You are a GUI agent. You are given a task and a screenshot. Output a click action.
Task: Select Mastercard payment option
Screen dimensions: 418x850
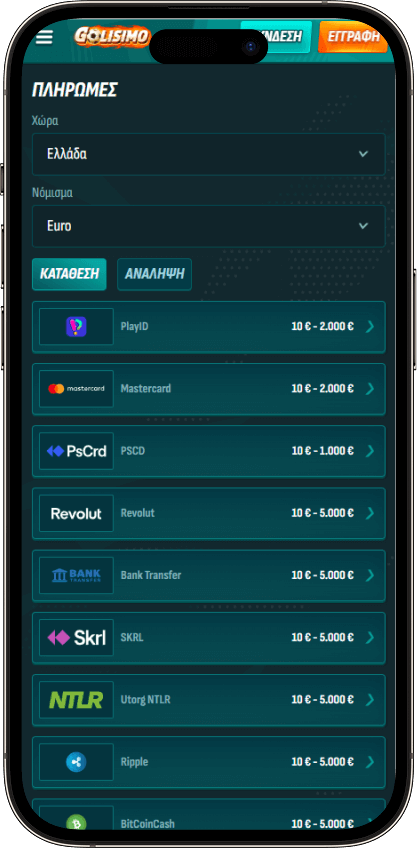tap(209, 389)
